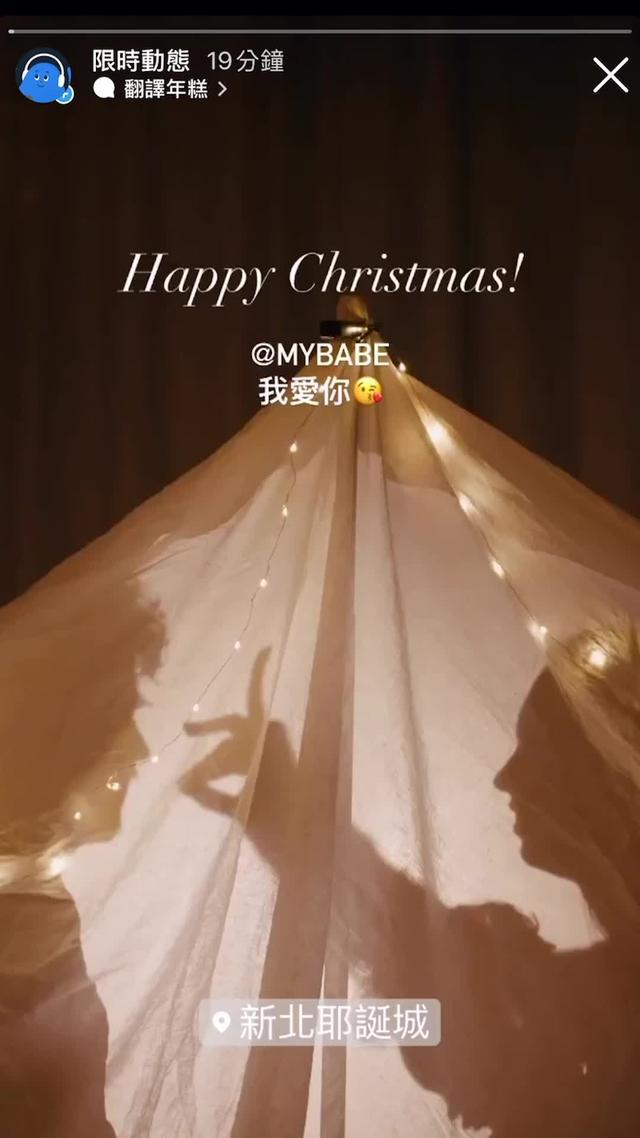Image resolution: width=640 pixels, height=1138 pixels.
Task: Open the 新北耶誕城 location sticker
Action: tap(320, 1022)
